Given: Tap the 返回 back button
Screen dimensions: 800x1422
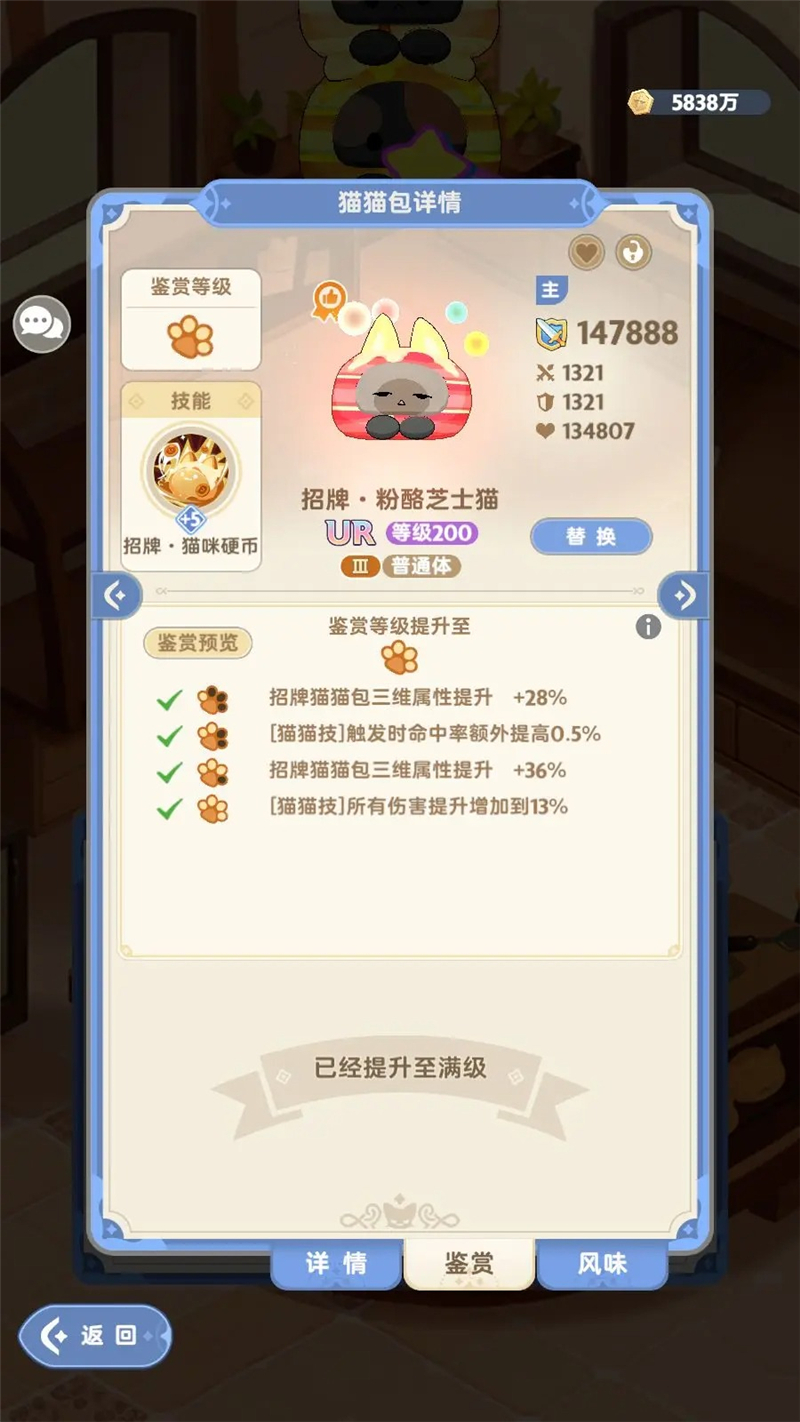Looking at the screenshot, I should (95, 1336).
